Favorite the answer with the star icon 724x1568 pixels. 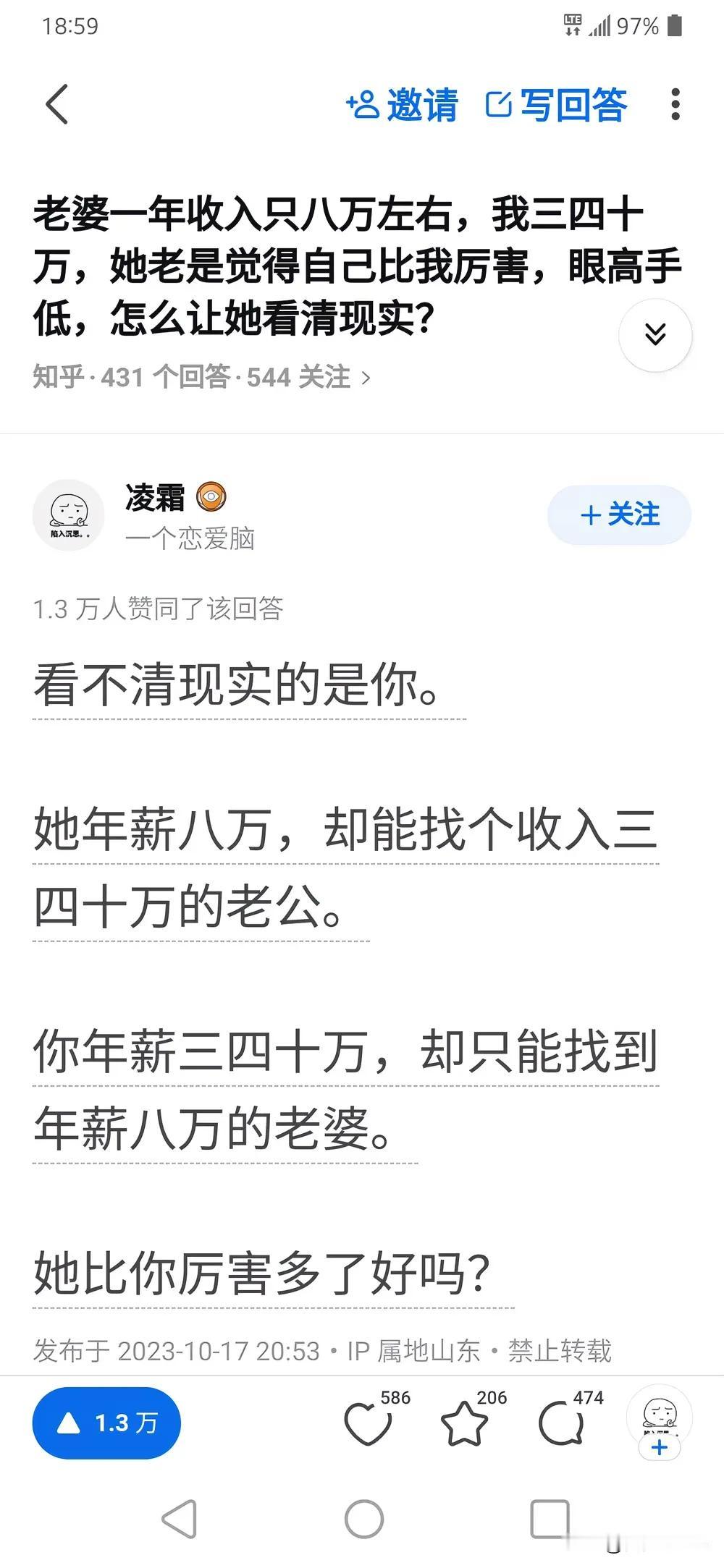click(464, 1423)
